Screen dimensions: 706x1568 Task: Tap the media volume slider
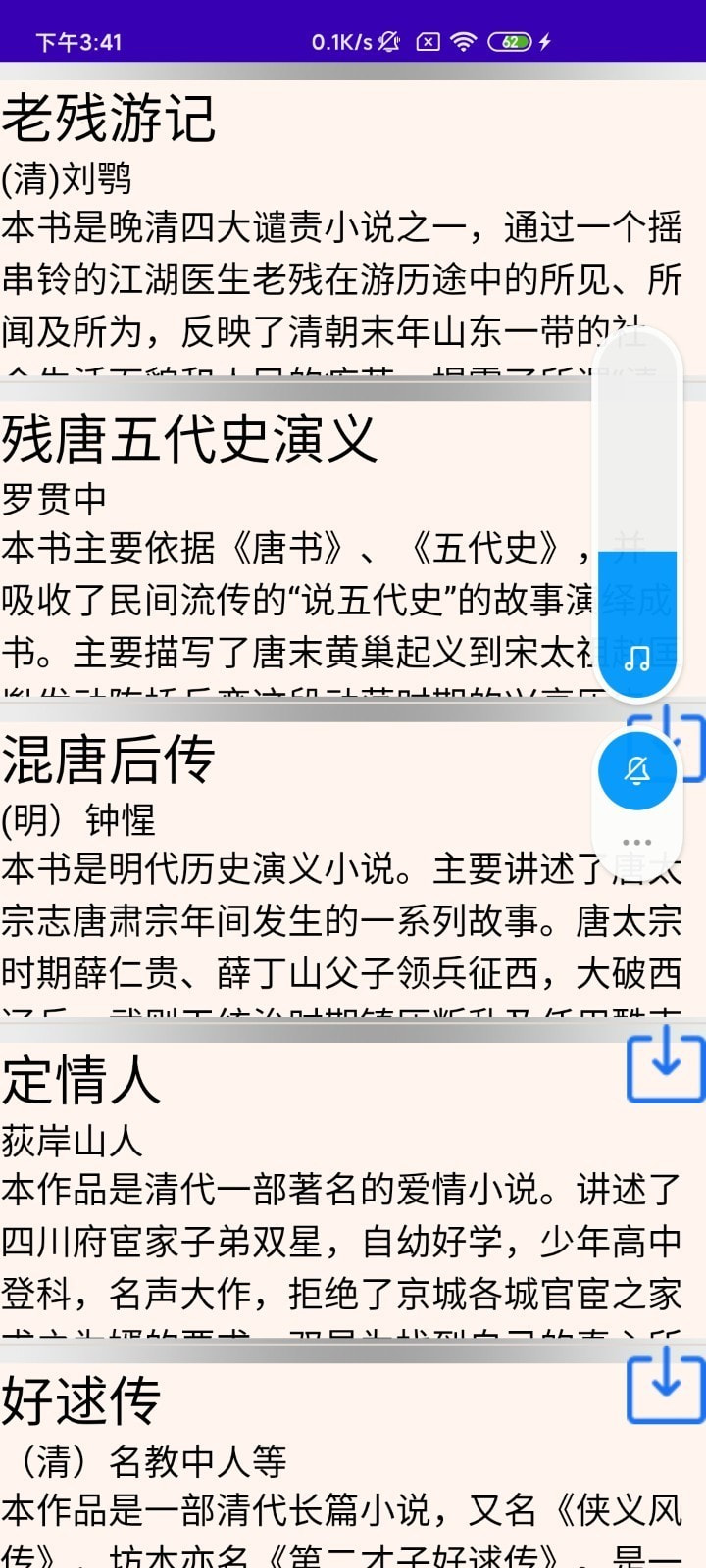(637, 510)
